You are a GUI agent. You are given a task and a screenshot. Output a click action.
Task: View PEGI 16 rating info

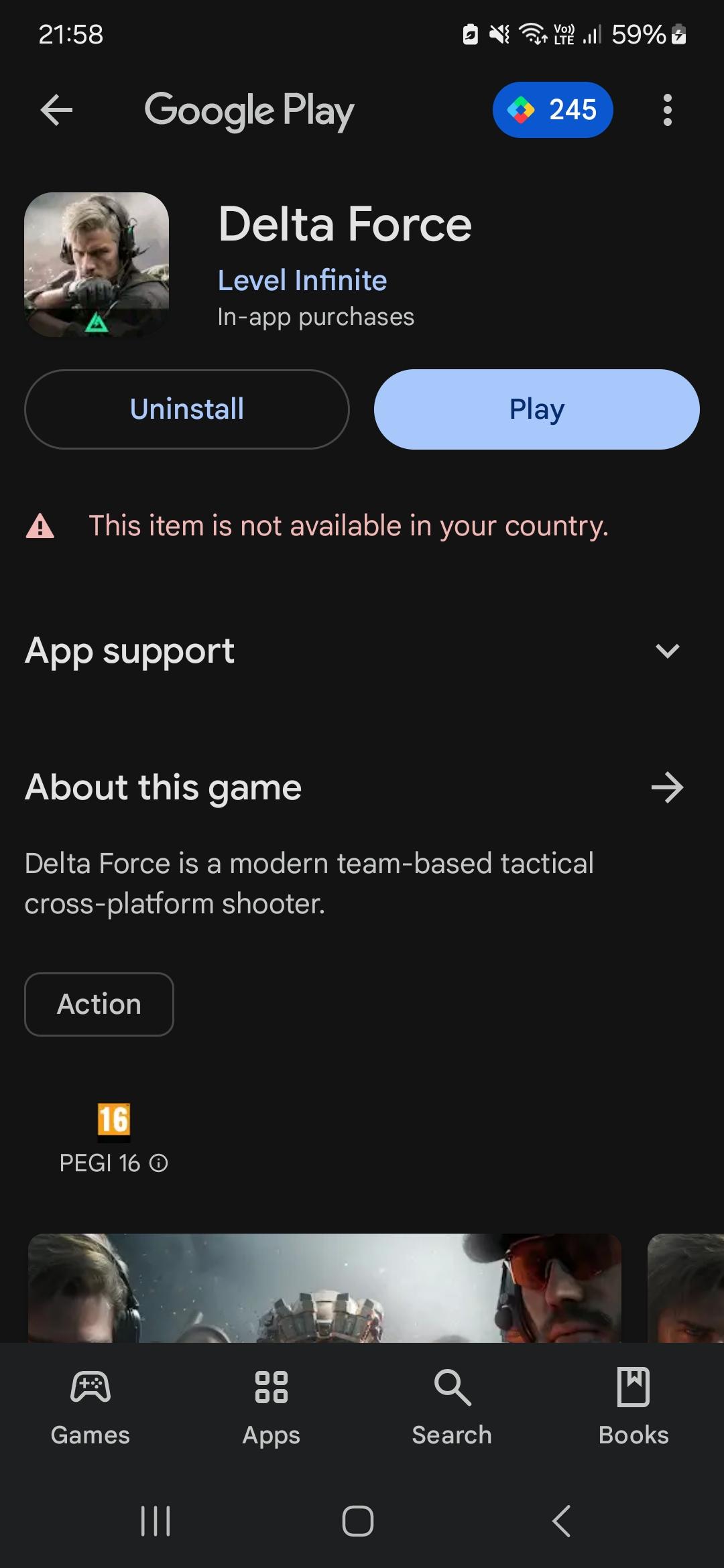[x=158, y=1163]
